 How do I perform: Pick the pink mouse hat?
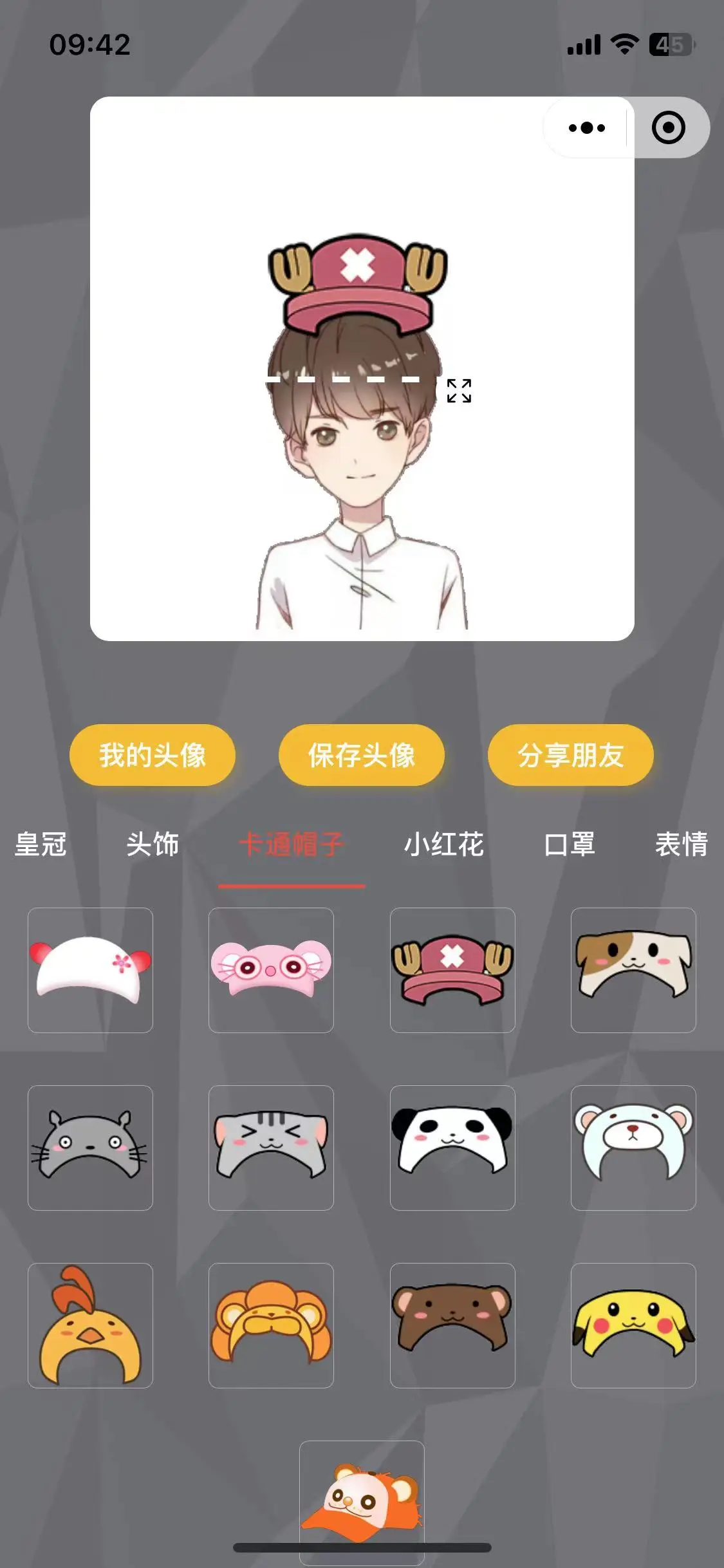pos(271,970)
